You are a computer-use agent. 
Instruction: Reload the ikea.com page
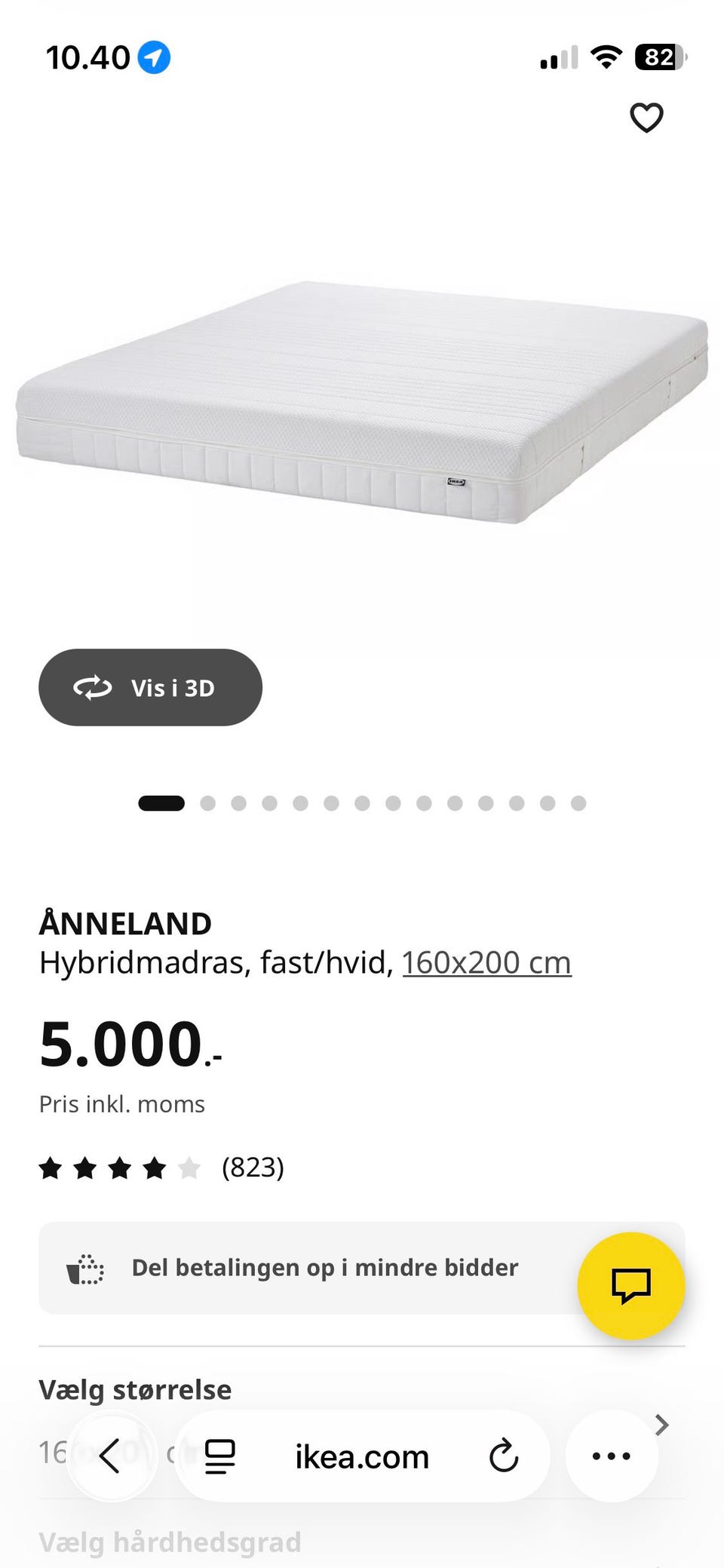pos(504,1456)
